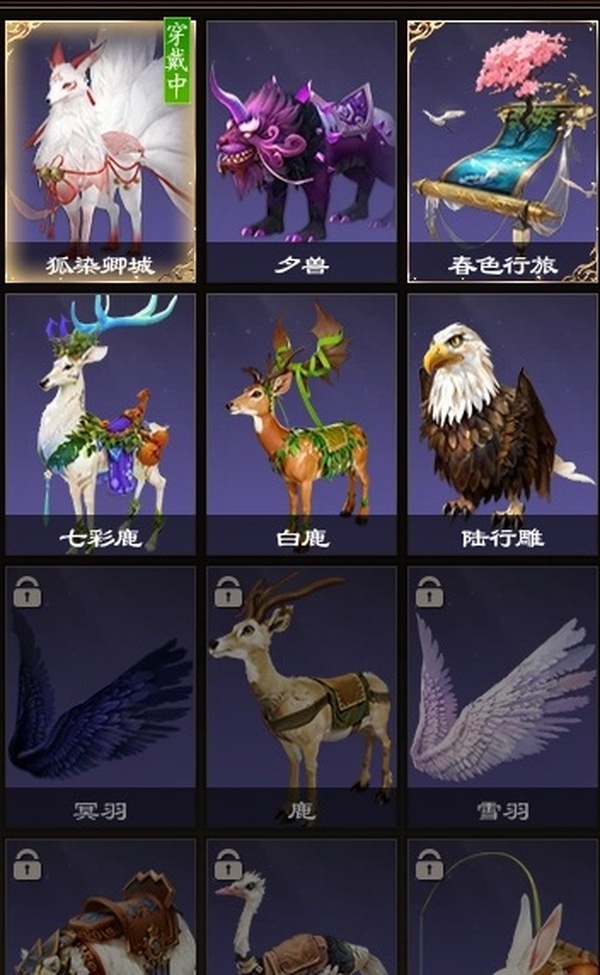Tap the locked 鹿 mount card
Viewport: 600px width, 975px height.
(x=301, y=697)
